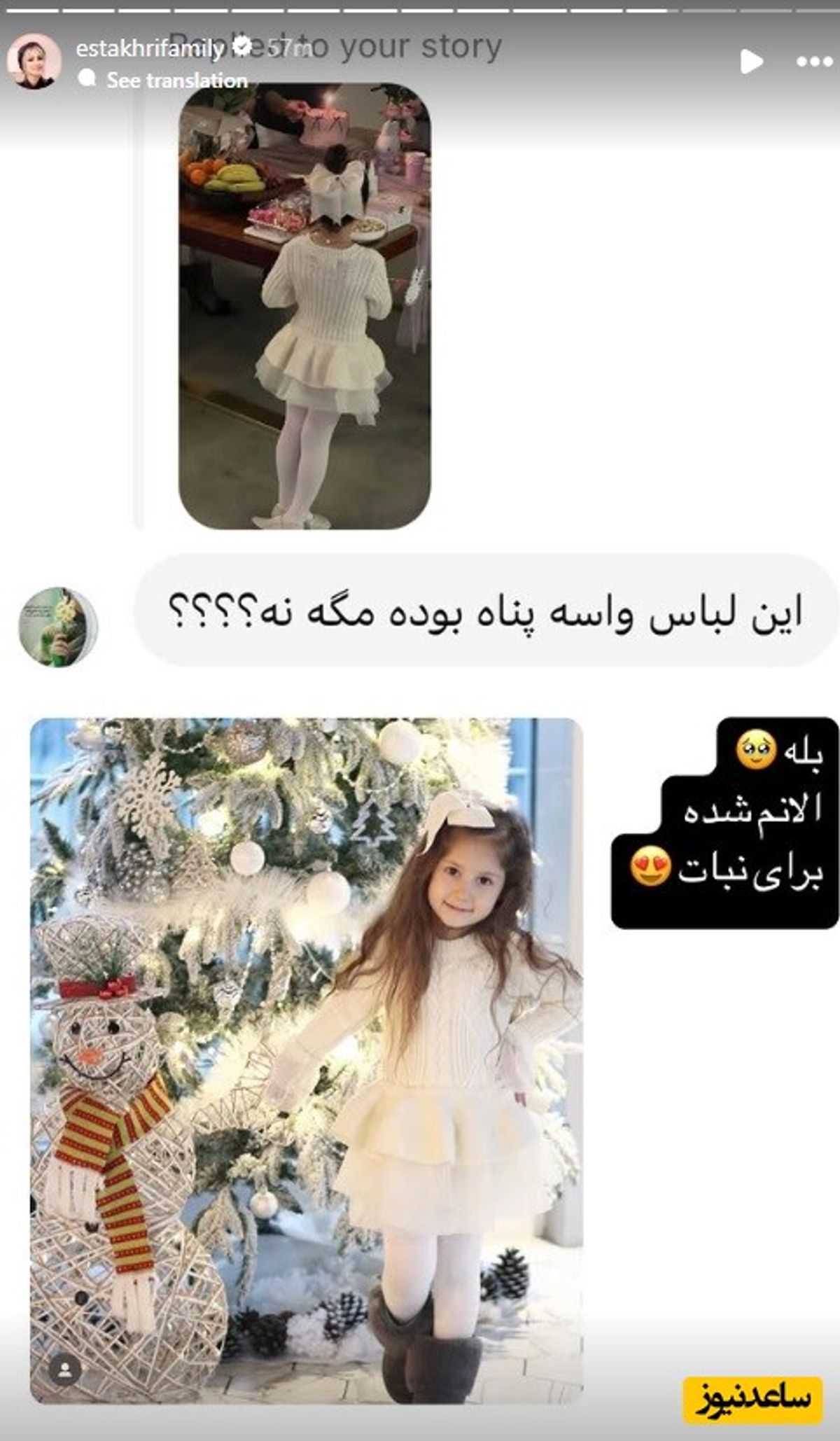
Task: Tap See translation
Action: [x=176, y=80]
